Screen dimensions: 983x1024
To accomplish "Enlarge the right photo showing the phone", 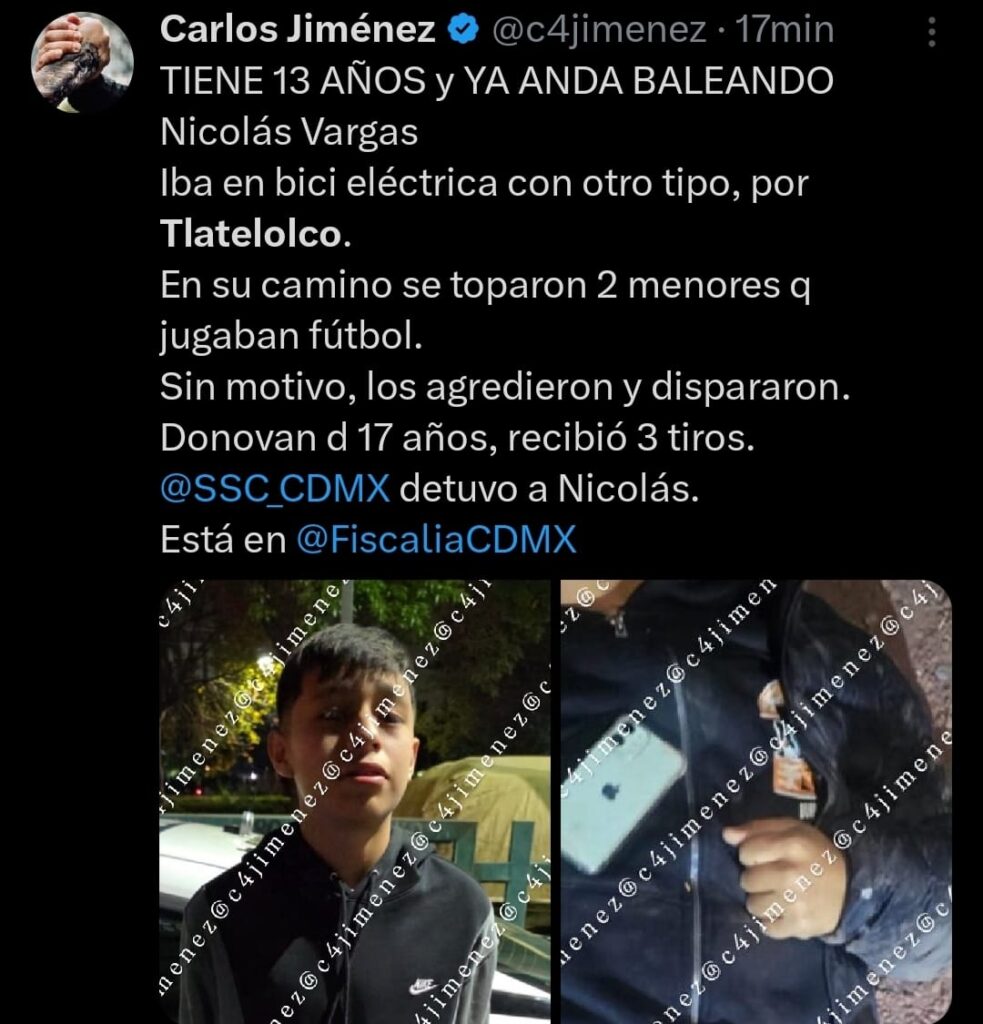I will (755, 800).
